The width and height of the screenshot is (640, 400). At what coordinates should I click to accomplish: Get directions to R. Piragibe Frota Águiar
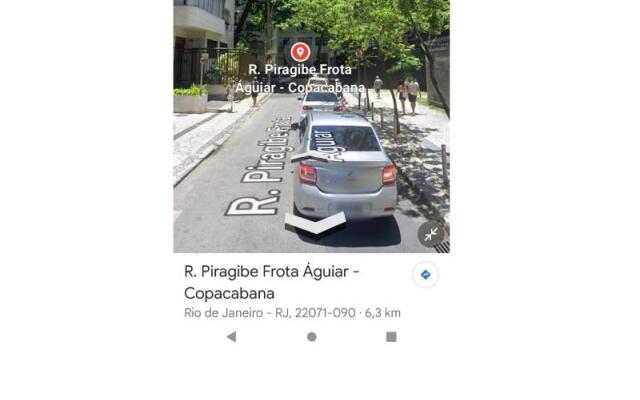pos(425,274)
